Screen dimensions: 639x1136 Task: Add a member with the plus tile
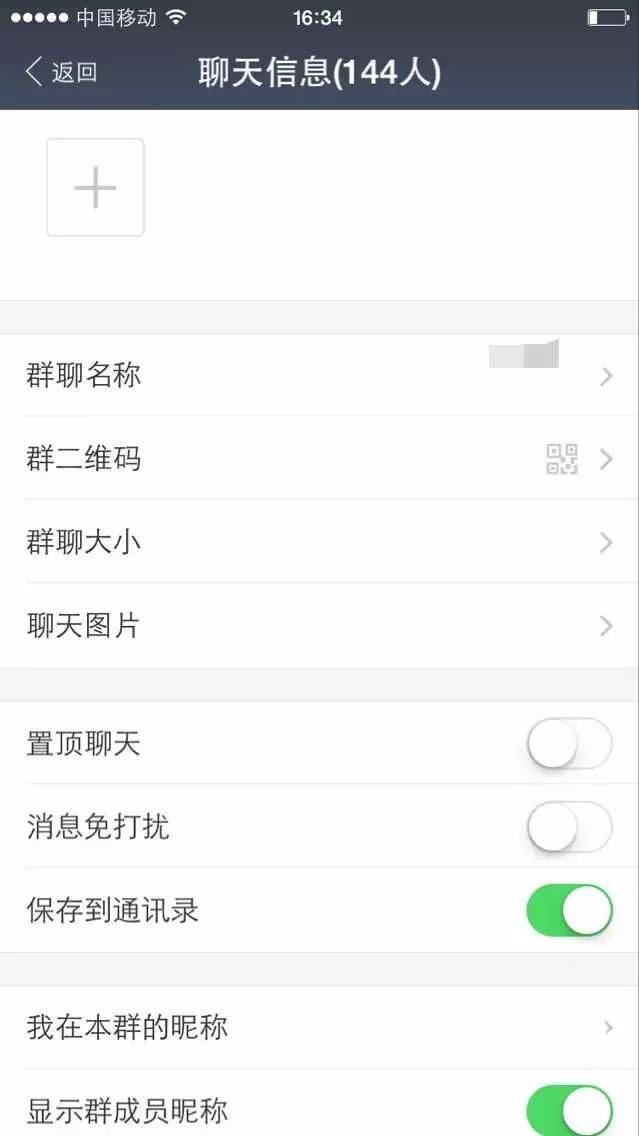95,188
